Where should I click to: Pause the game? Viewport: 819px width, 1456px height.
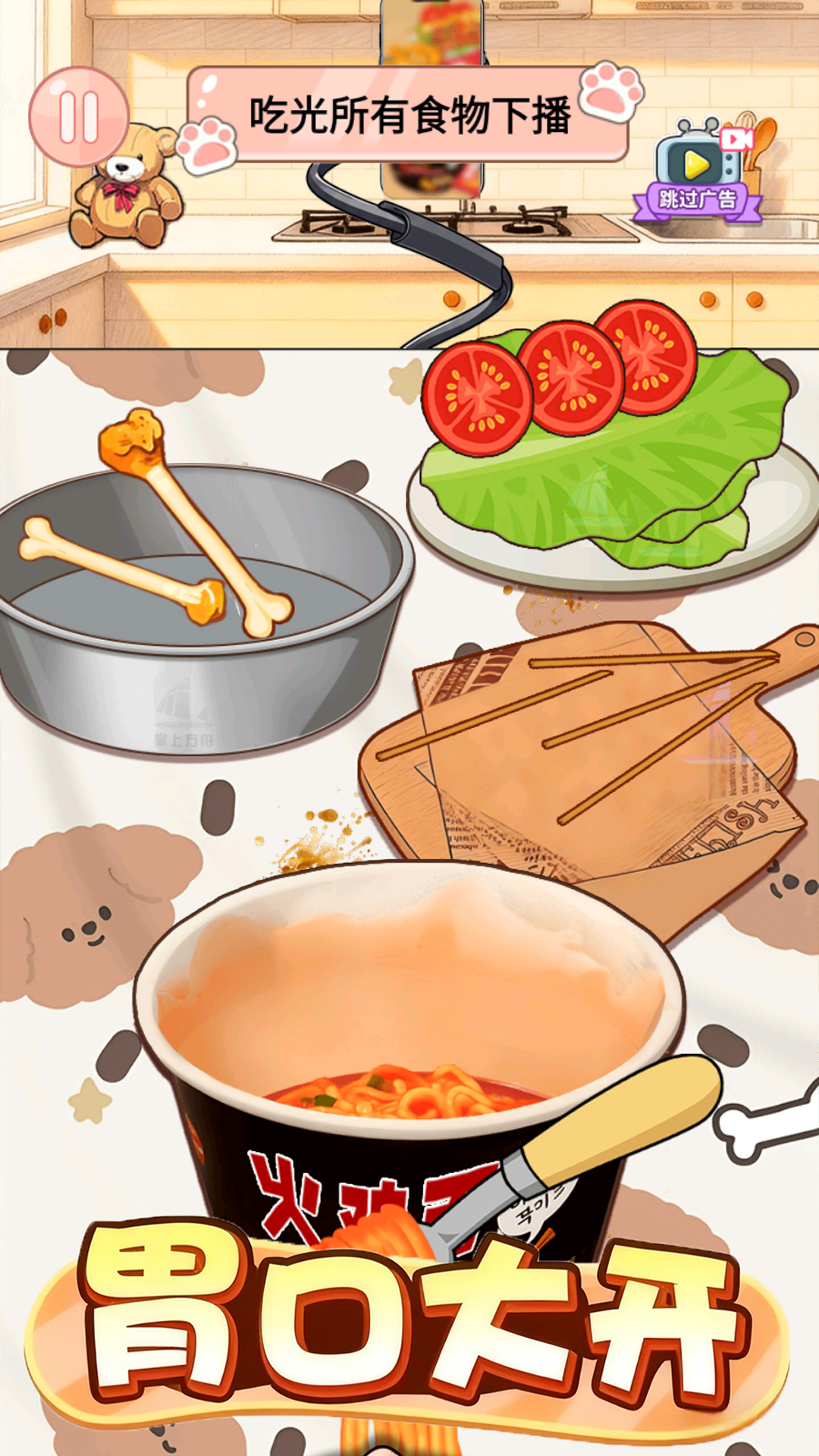pos(79,117)
